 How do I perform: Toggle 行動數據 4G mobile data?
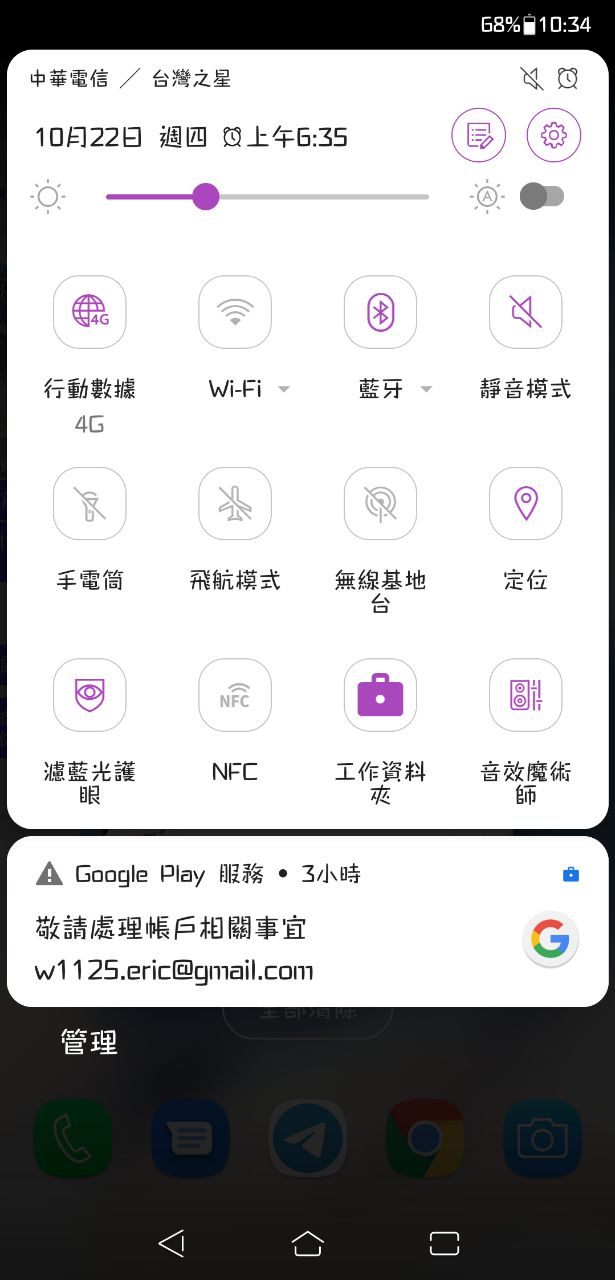coord(90,312)
